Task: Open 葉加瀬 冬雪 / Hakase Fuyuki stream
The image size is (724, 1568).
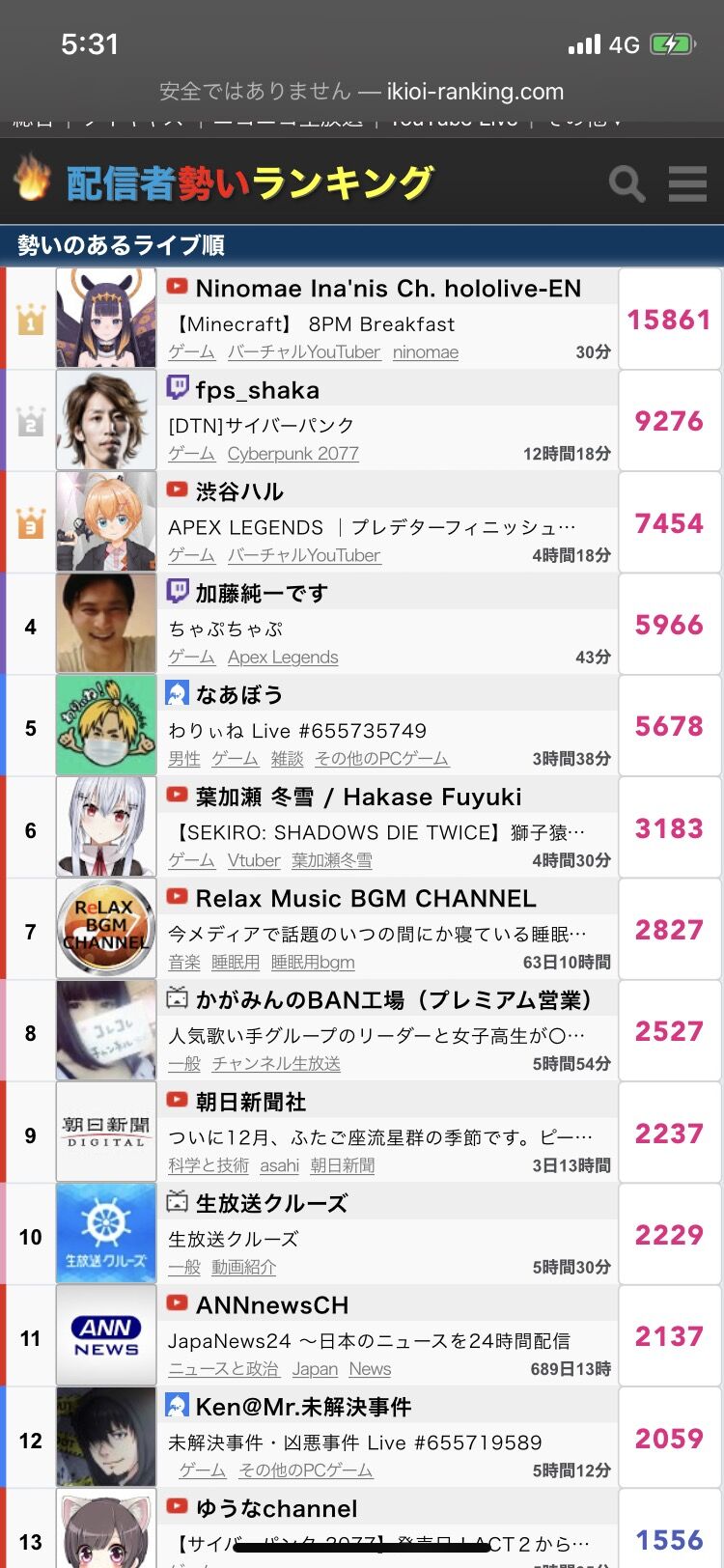Action: point(358,797)
